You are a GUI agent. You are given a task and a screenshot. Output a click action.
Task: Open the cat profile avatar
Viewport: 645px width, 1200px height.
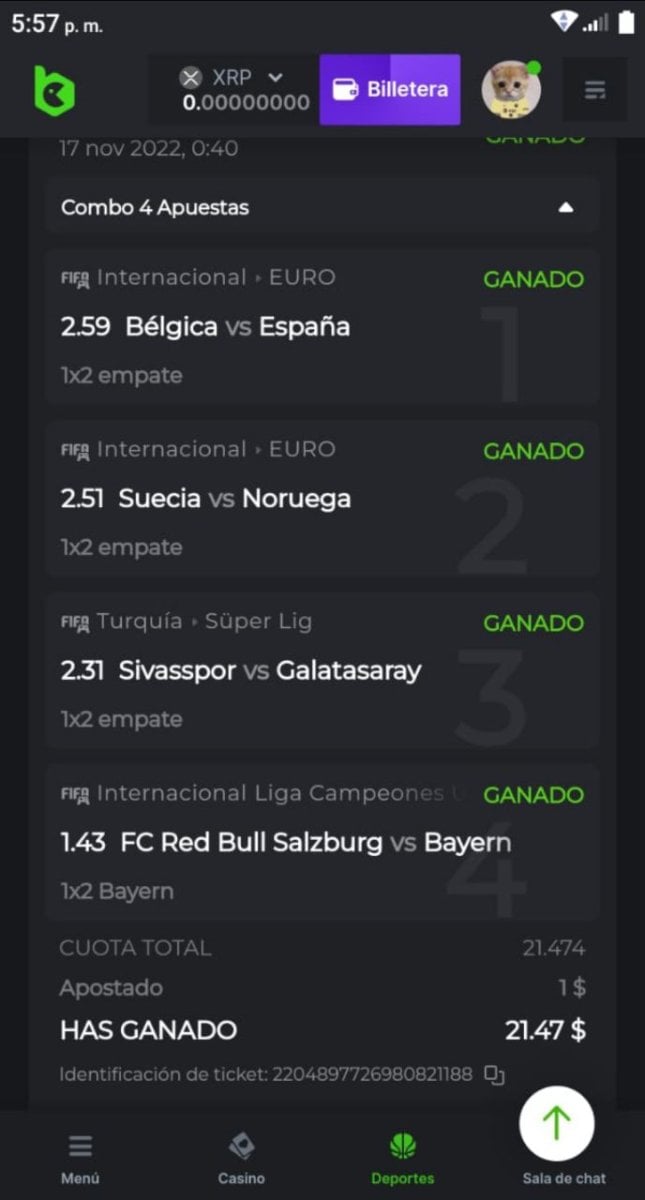coord(511,89)
